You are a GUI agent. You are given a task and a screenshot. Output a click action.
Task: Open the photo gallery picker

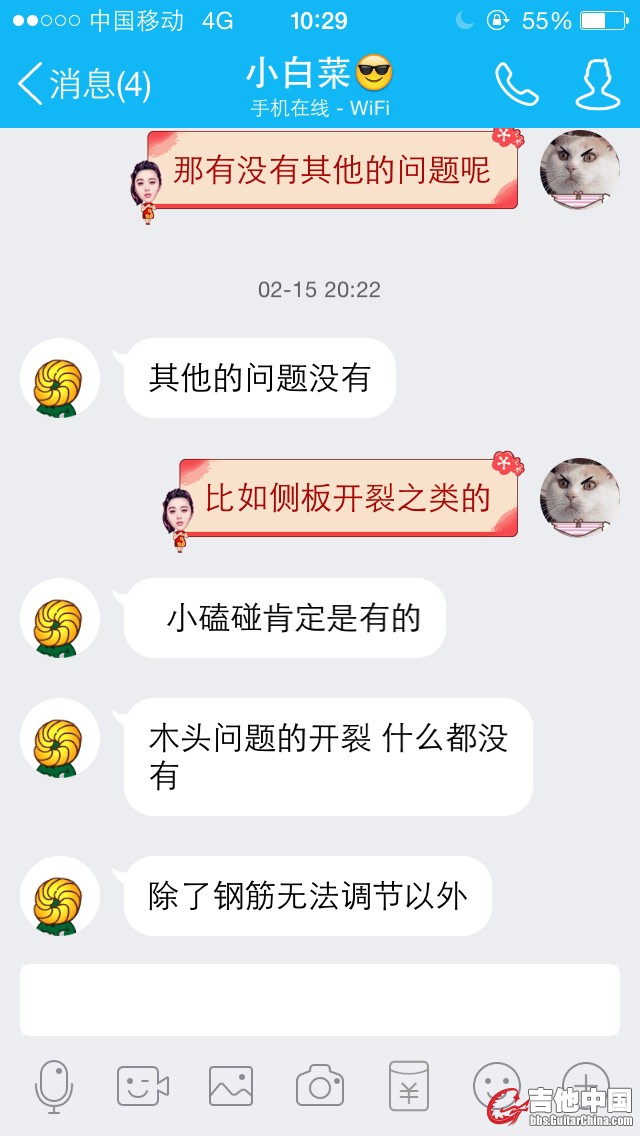231,1086
